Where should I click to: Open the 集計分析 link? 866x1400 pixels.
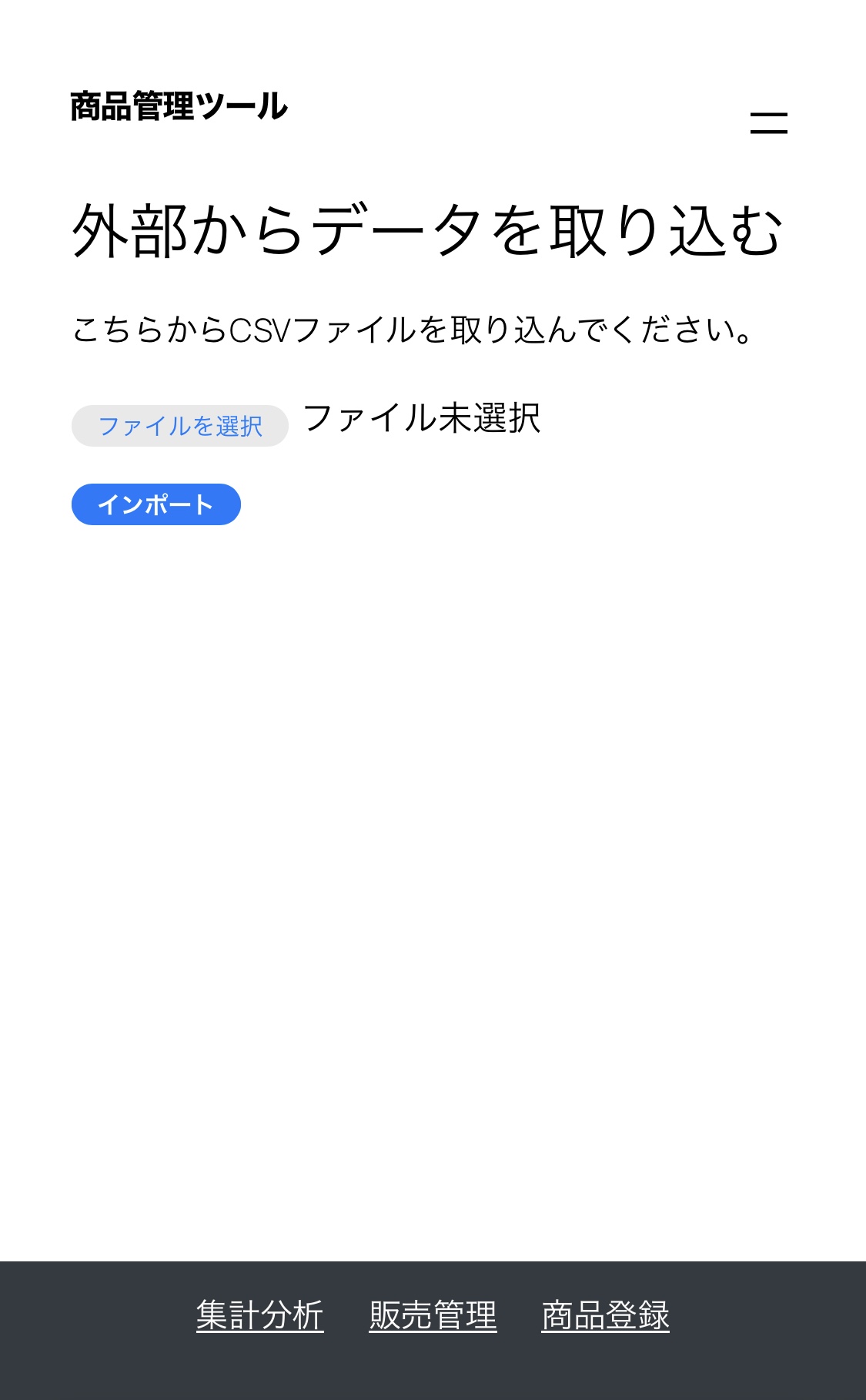click(260, 1315)
